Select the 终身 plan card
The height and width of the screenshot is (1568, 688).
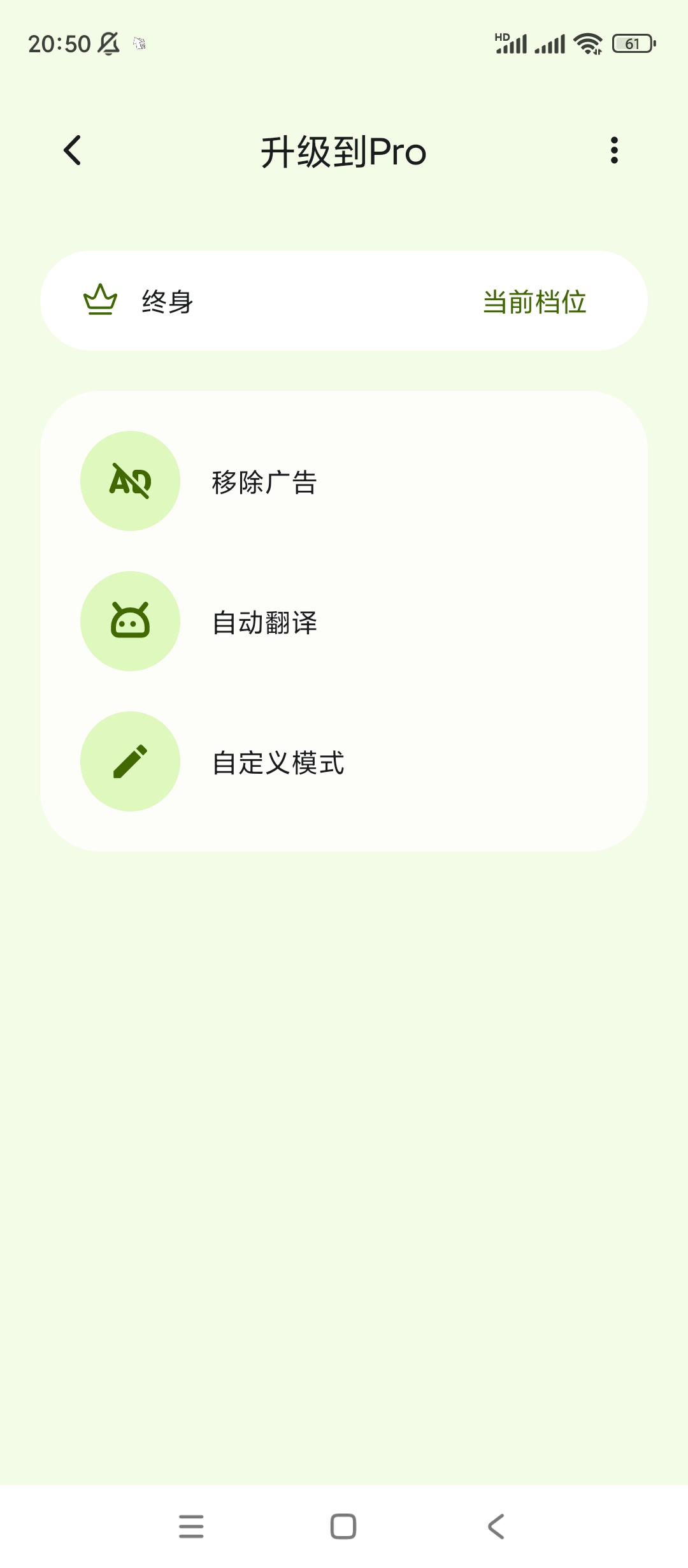(344, 301)
